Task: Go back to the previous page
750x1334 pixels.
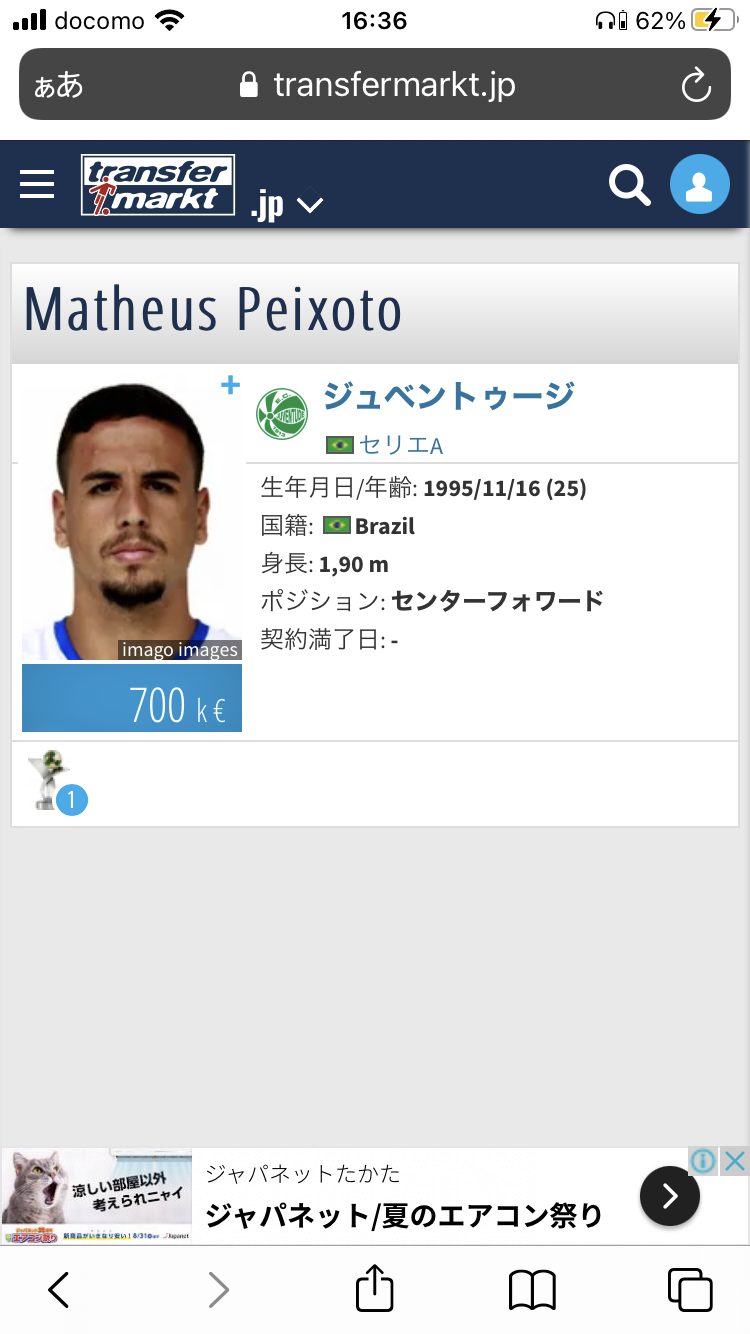Action: click(x=59, y=1290)
